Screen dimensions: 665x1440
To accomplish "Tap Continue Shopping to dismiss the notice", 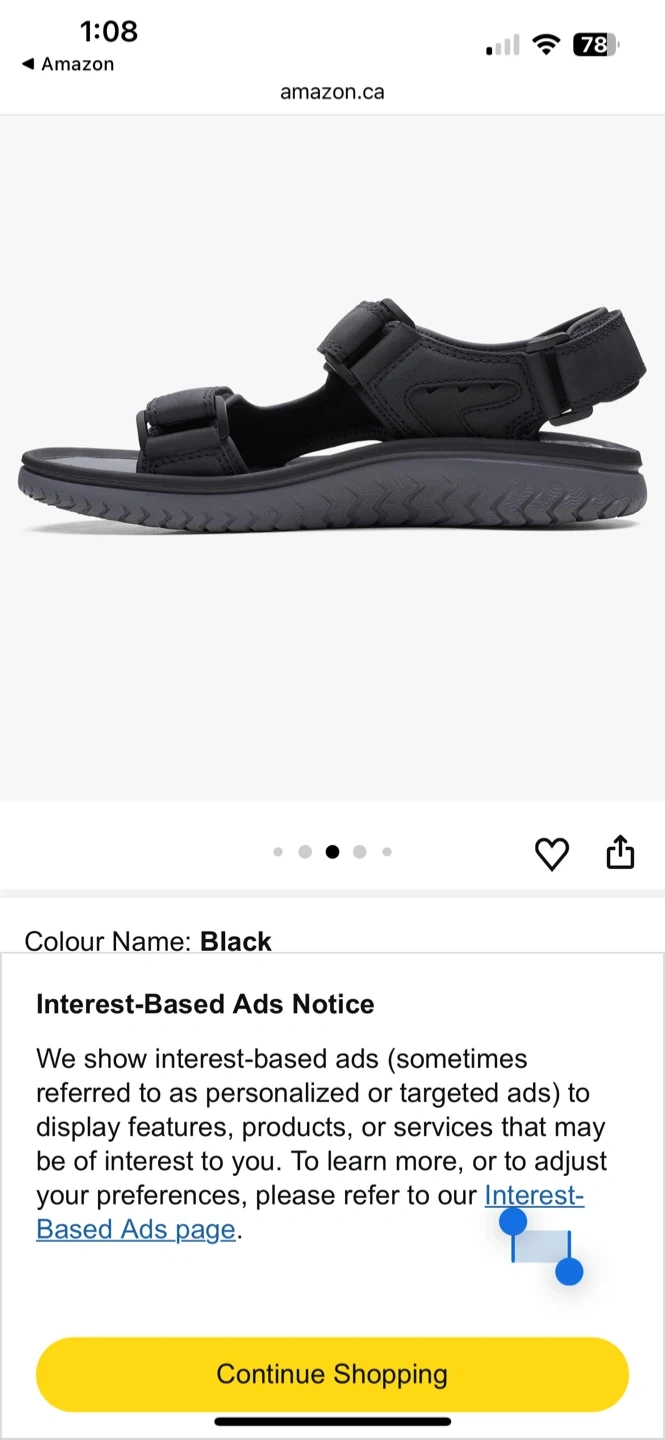I will (332, 1374).
